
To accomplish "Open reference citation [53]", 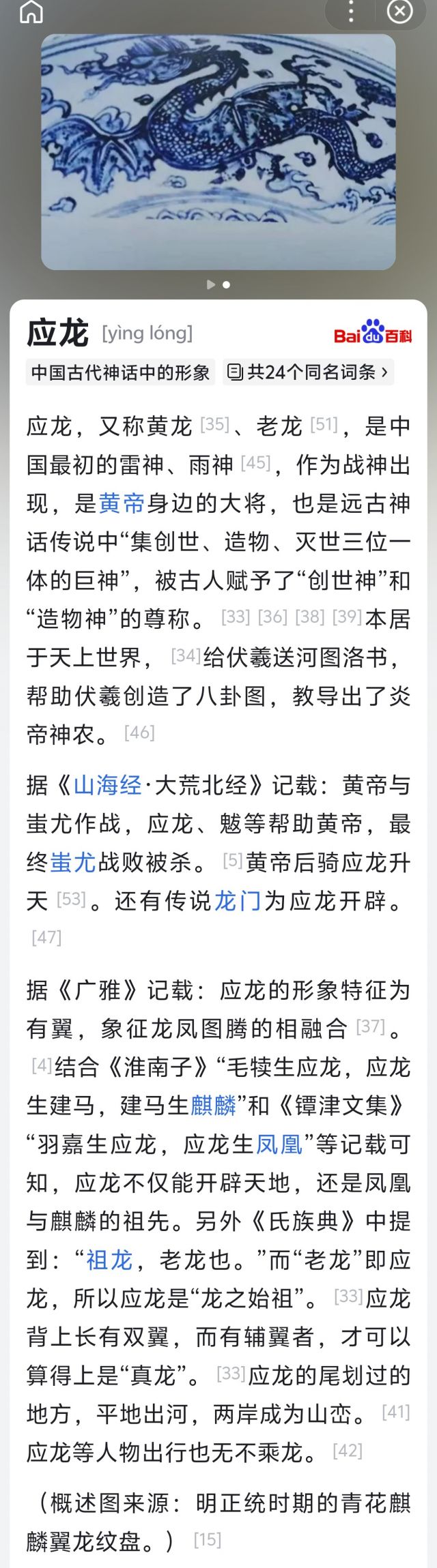I will click(71, 900).
